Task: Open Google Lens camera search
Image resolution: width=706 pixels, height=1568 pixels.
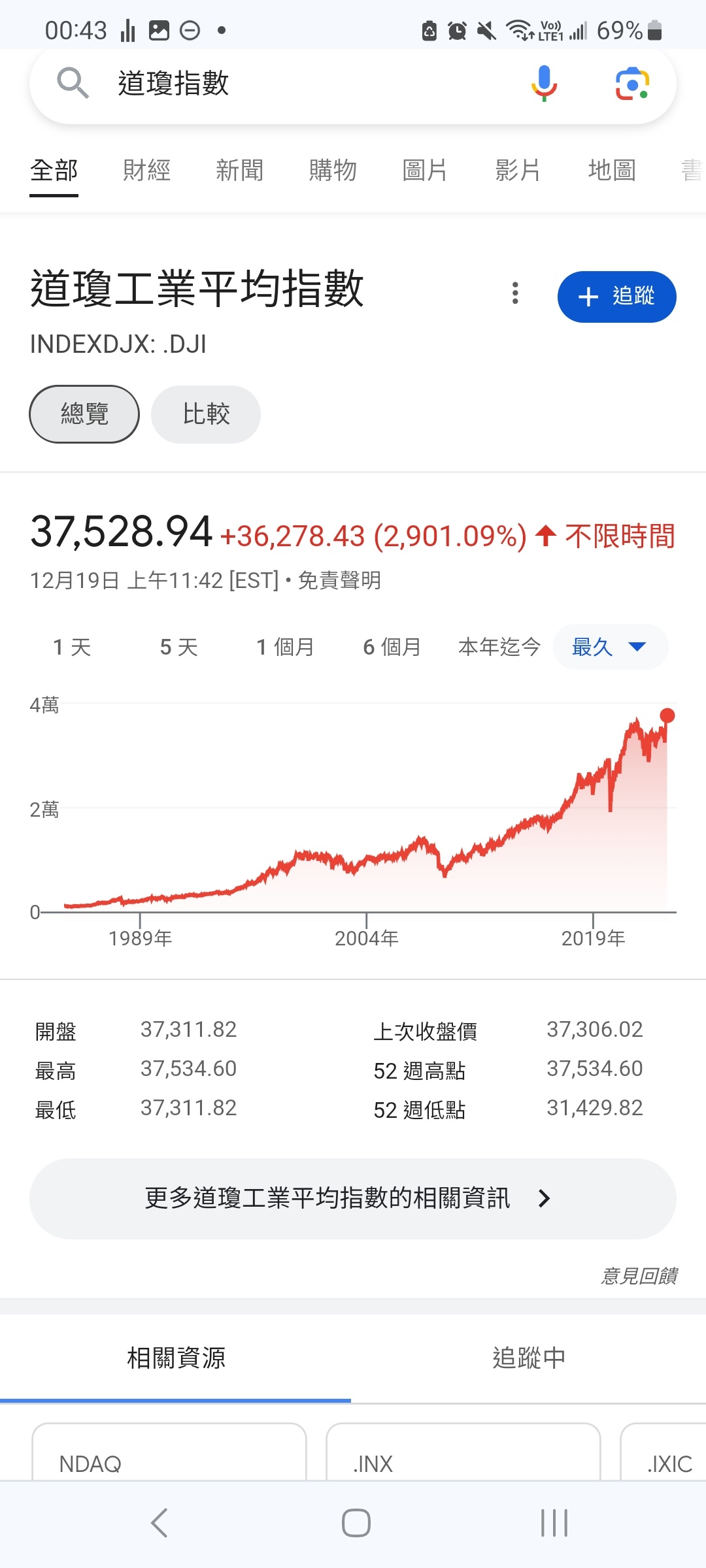Action: tap(632, 84)
